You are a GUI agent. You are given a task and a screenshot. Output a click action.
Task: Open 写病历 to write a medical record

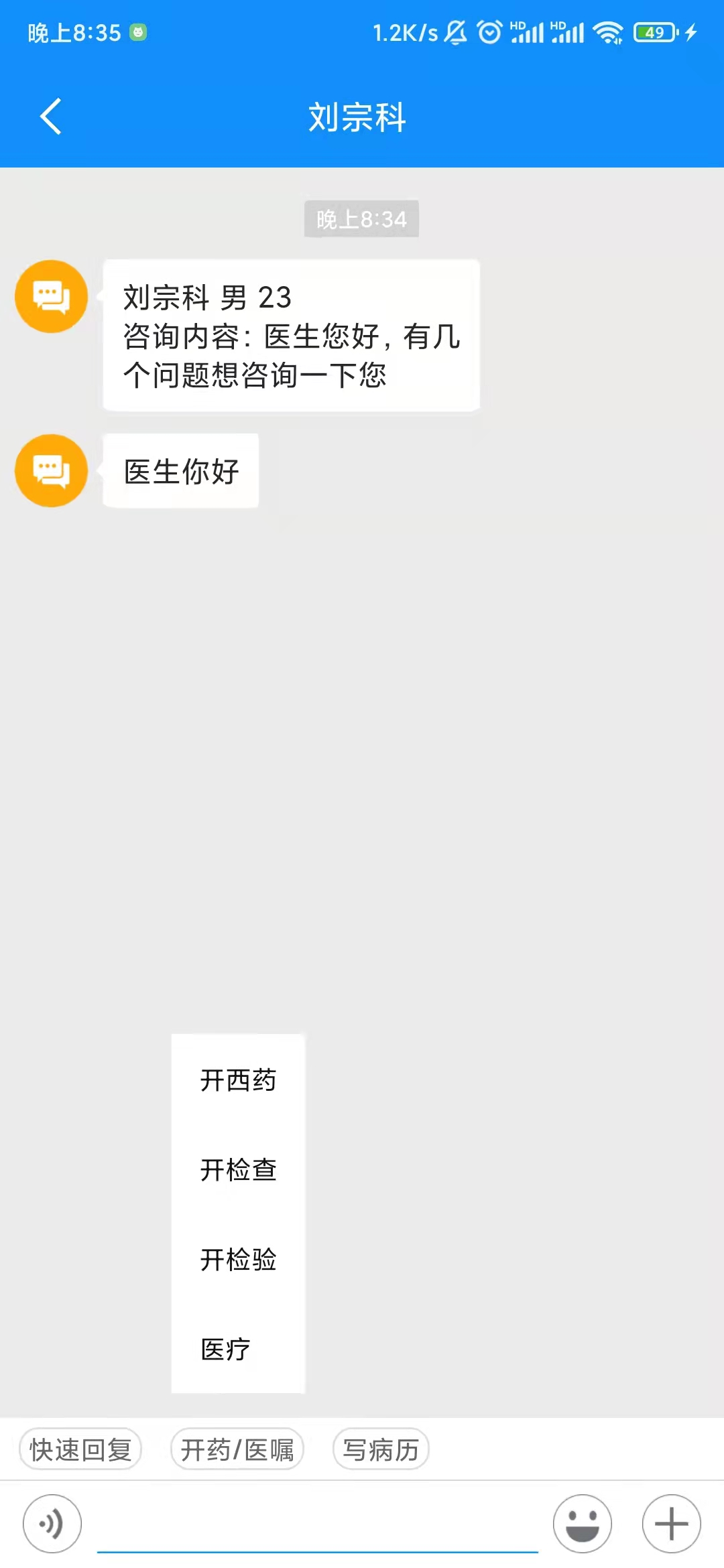click(381, 1449)
